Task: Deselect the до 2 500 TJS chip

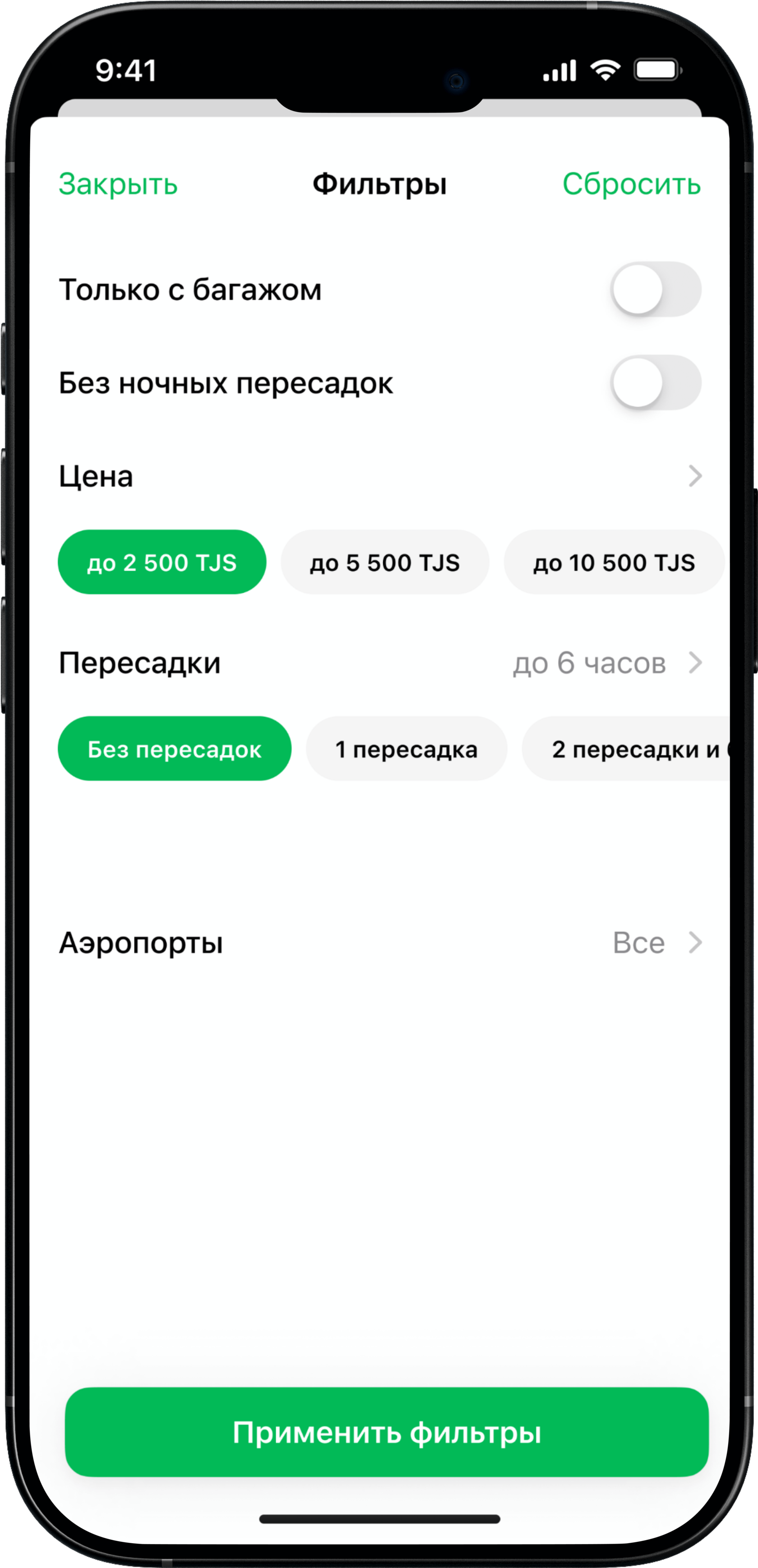Action: point(162,562)
